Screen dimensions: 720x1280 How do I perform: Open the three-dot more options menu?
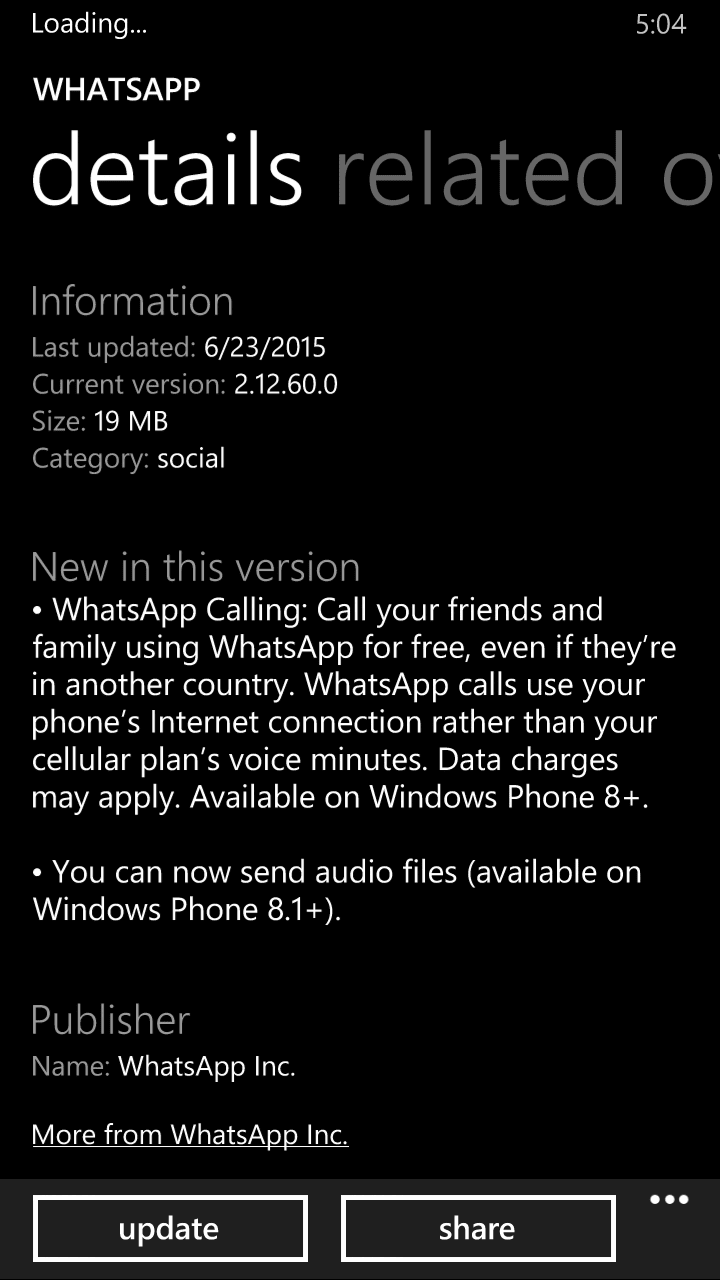pyautogui.click(x=669, y=1200)
